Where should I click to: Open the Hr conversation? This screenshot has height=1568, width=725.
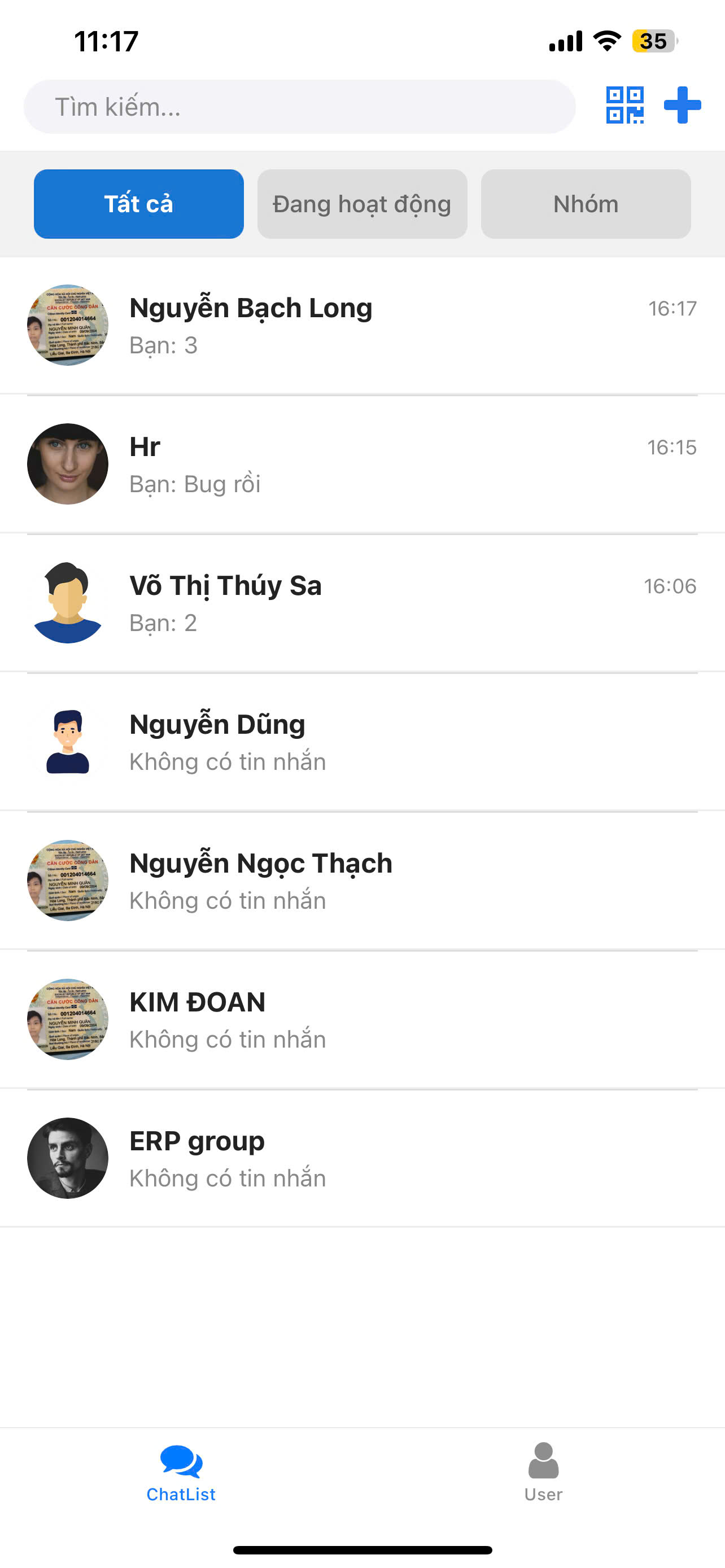point(362,465)
